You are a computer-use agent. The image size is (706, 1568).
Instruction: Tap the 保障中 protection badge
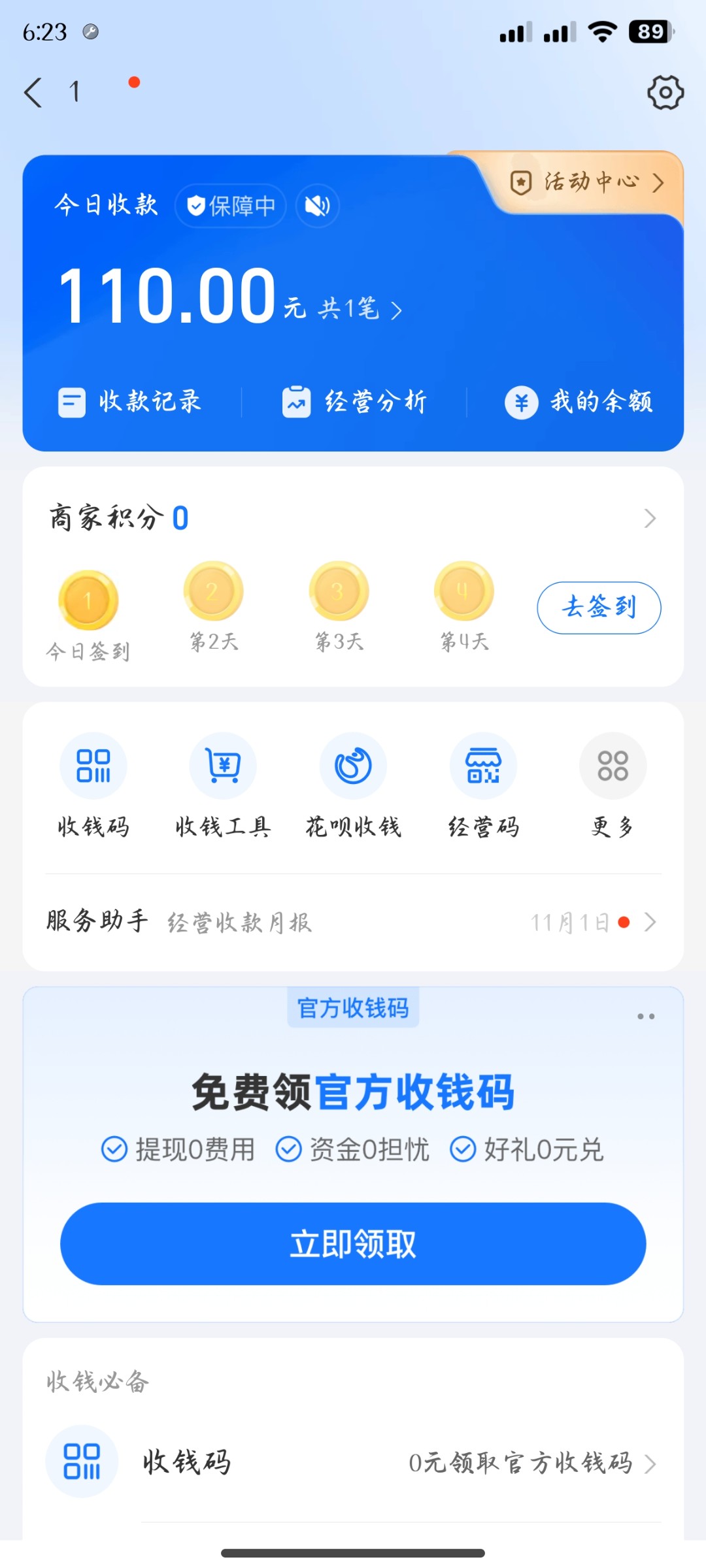pos(231,206)
